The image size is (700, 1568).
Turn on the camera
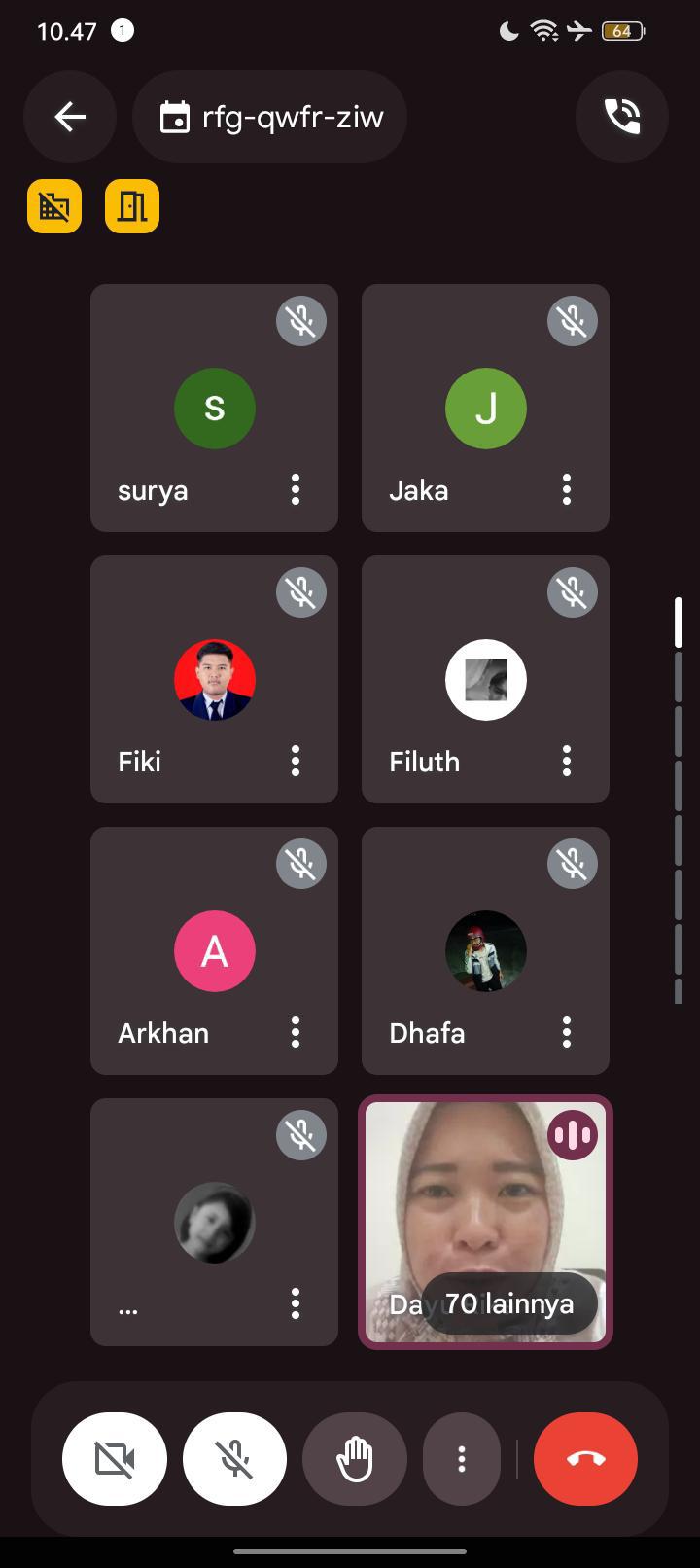[x=115, y=1459]
